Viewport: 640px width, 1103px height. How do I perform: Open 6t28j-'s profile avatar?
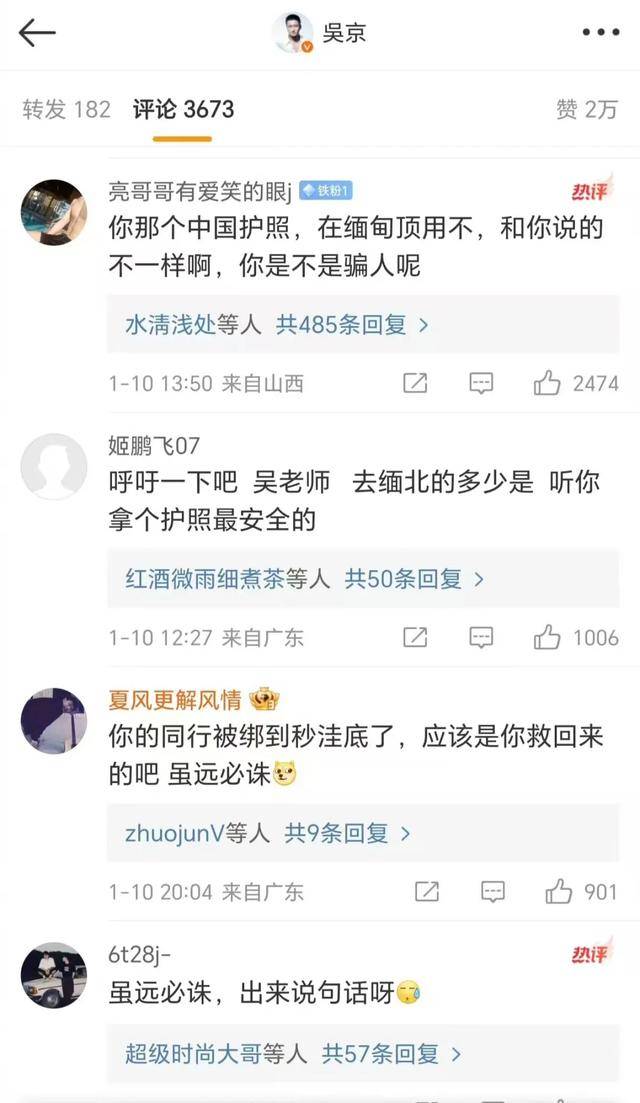pyautogui.click(x=53, y=976)
